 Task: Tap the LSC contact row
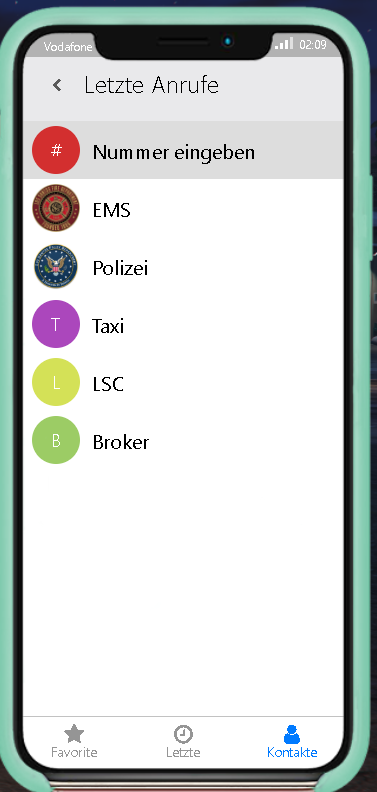click(x=183, y=382)
